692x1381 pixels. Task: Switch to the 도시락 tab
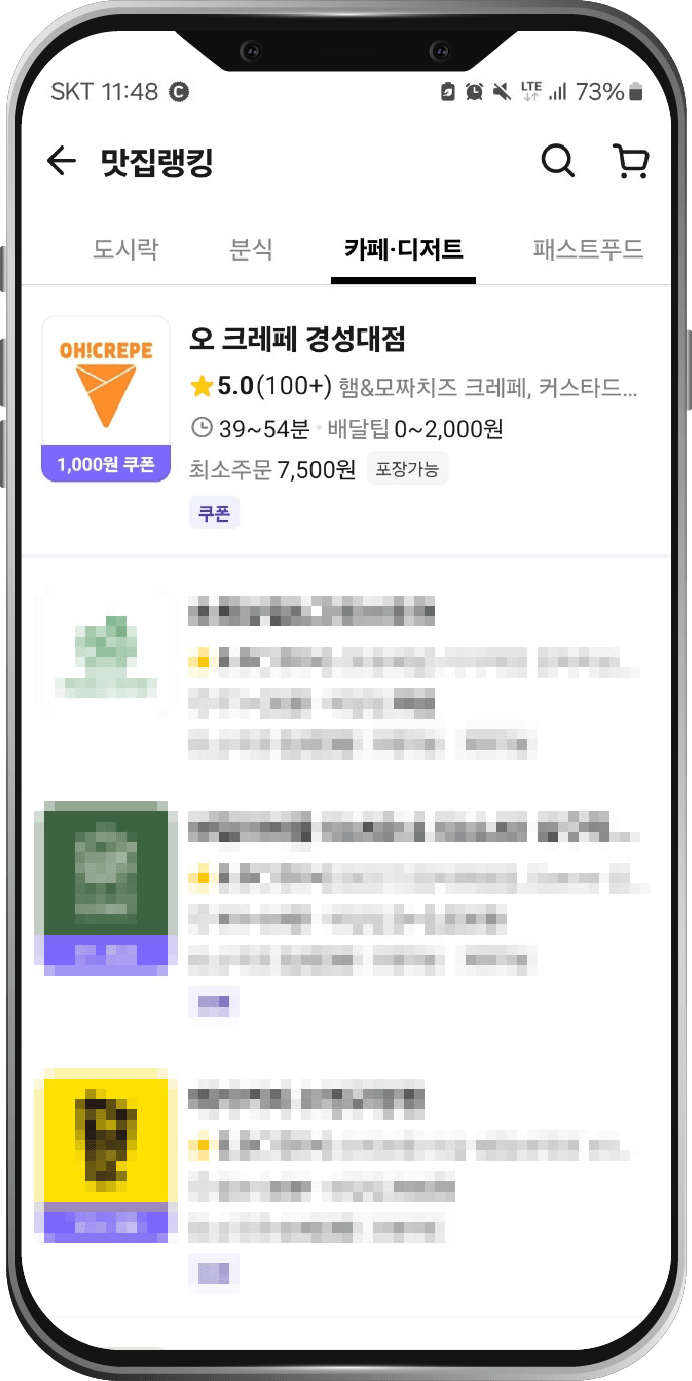pos(125,249)
